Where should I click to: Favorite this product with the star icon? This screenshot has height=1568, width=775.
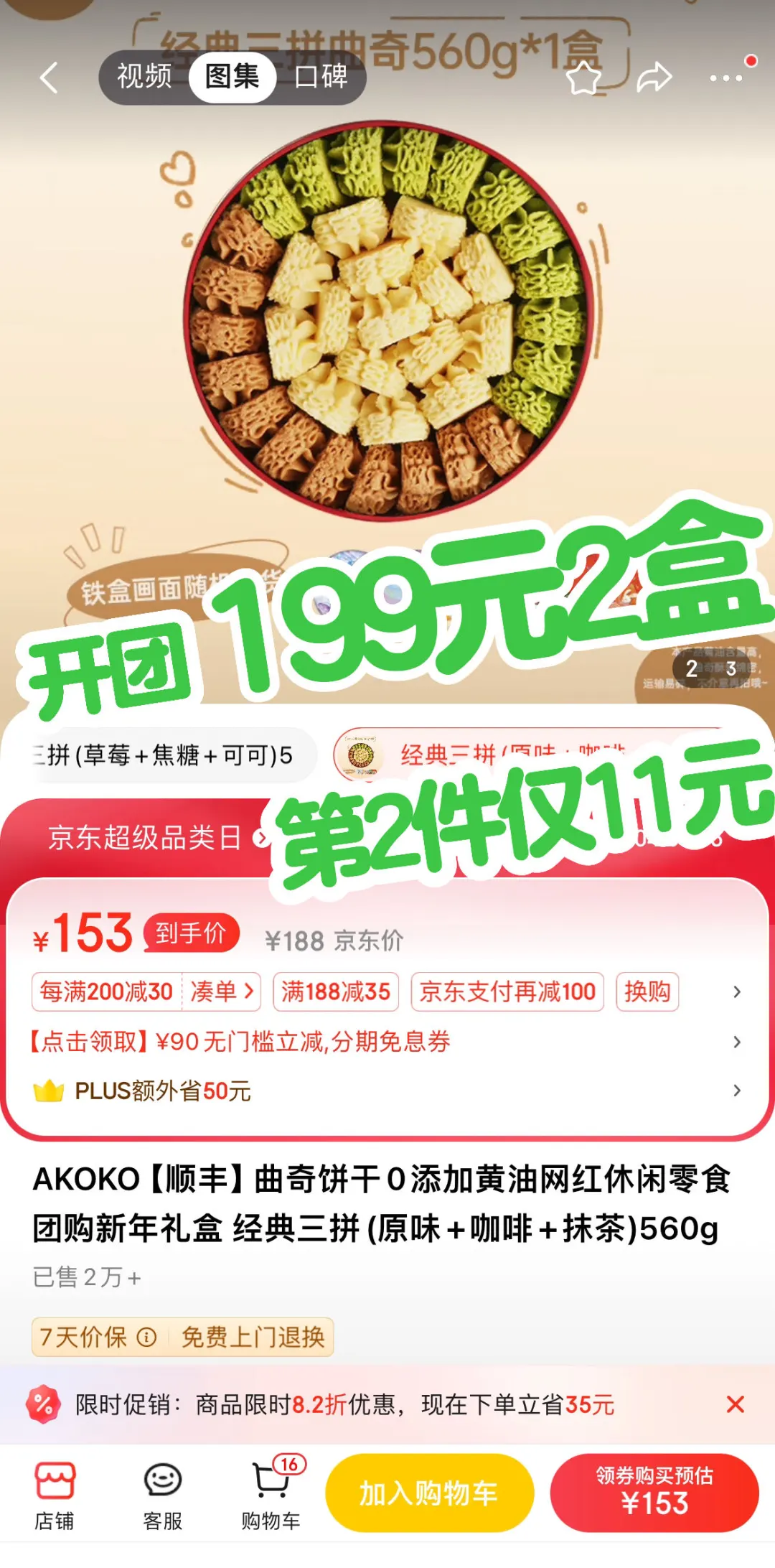click(x=583, y=78)
